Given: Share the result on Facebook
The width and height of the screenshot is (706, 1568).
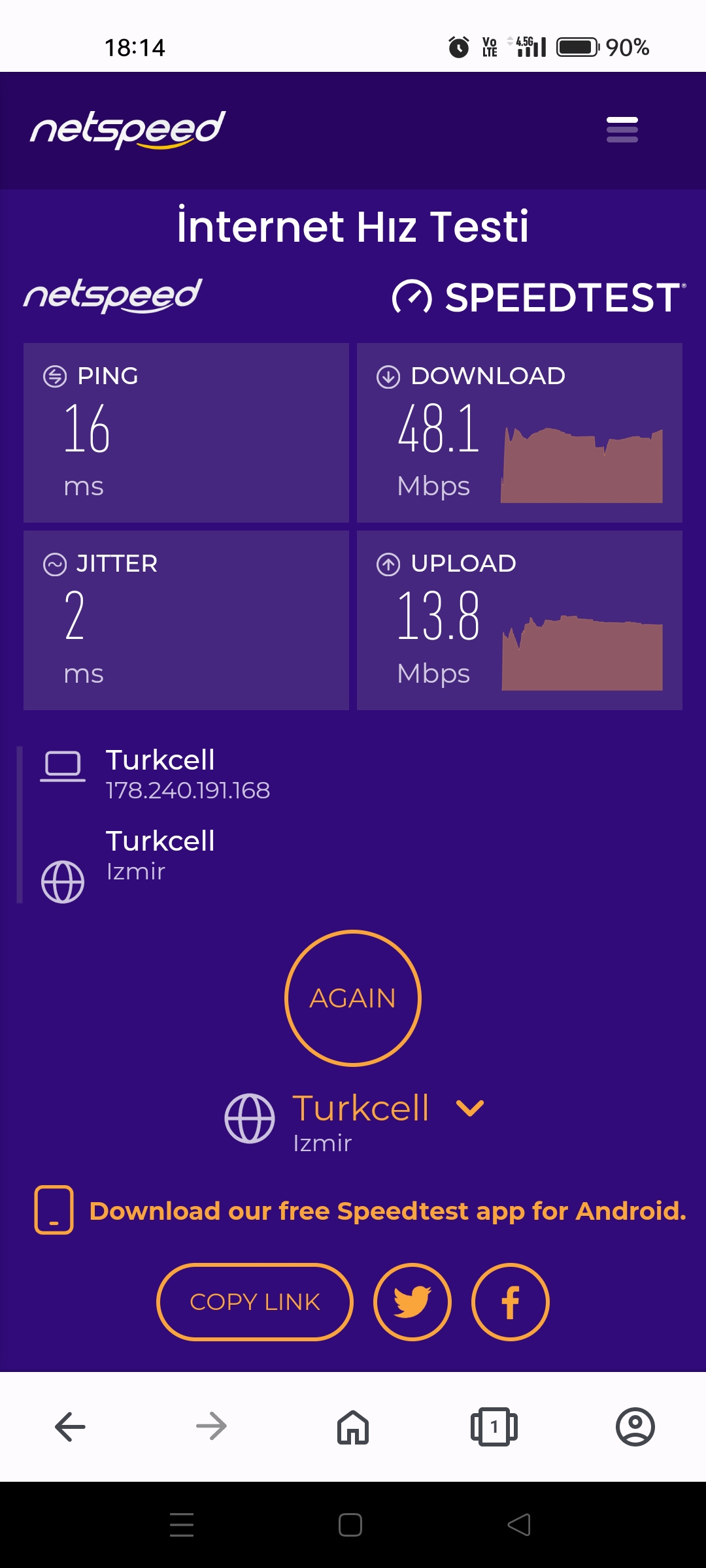Looking at the screenshot, I should coord(511,1302).
